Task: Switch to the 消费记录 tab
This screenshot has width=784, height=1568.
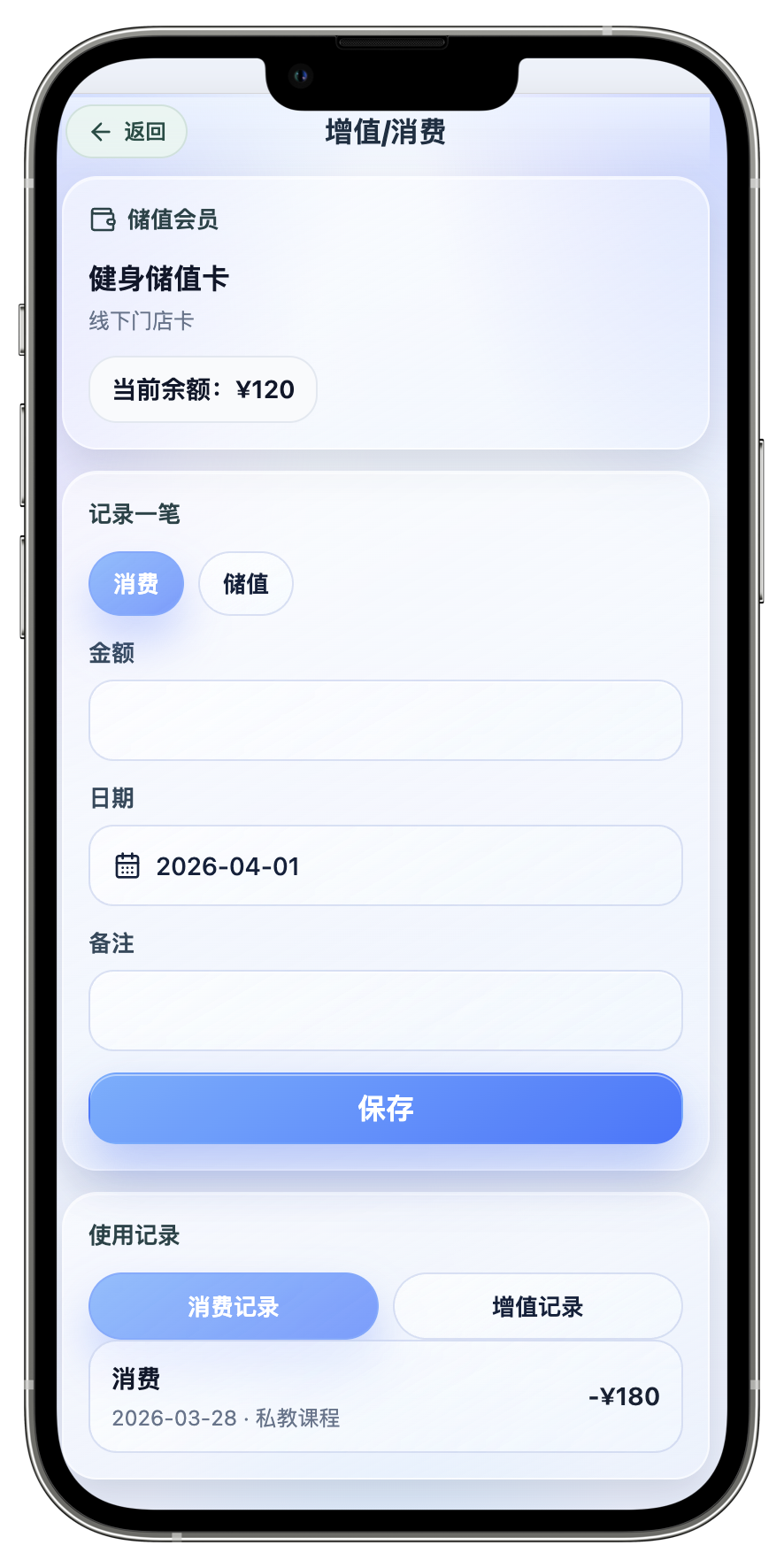Action: [x=233, y=1305]
